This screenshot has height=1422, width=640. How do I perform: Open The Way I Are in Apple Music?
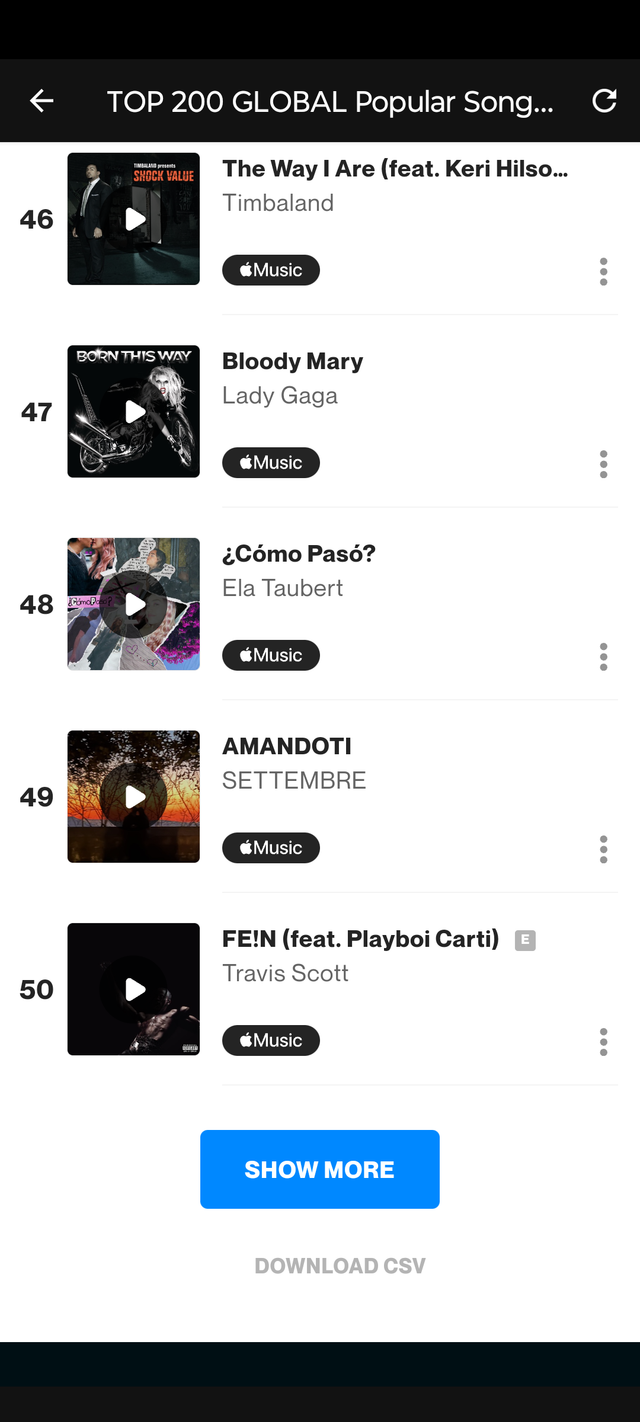pyautogui.click(x=271, y=270)
